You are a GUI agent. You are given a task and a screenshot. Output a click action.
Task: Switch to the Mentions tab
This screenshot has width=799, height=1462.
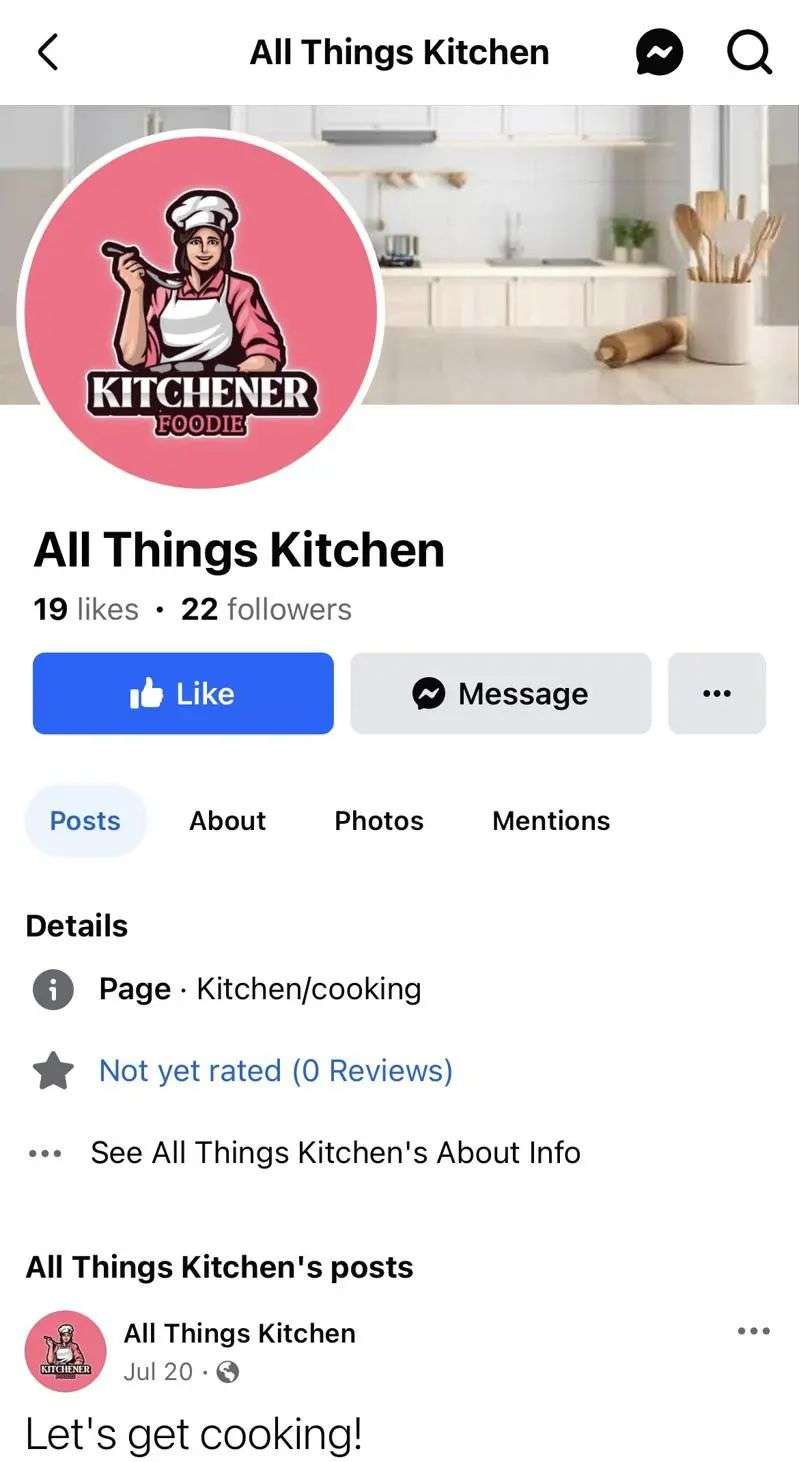pyautogui.click(x=550, y=821)
